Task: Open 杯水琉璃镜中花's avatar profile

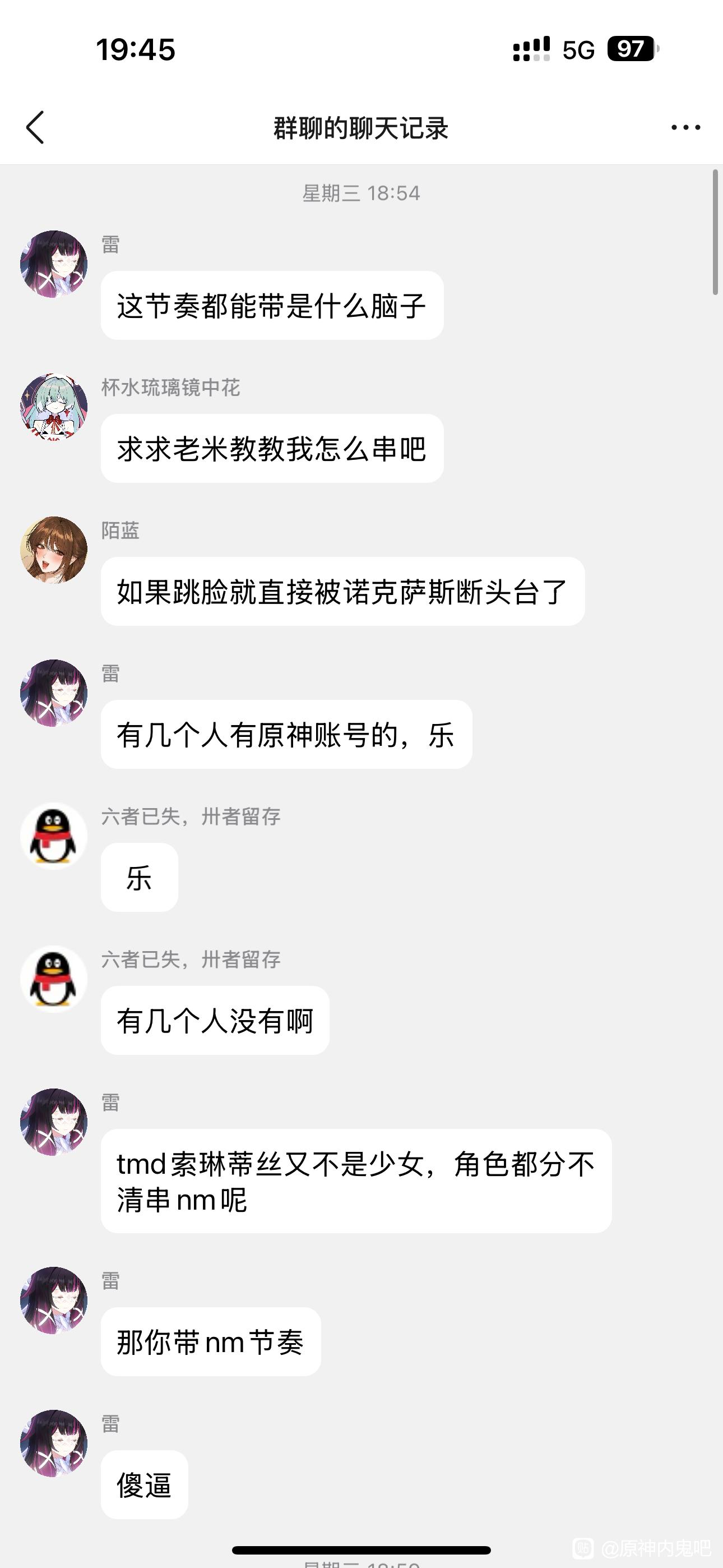Action: pos(54,407)
